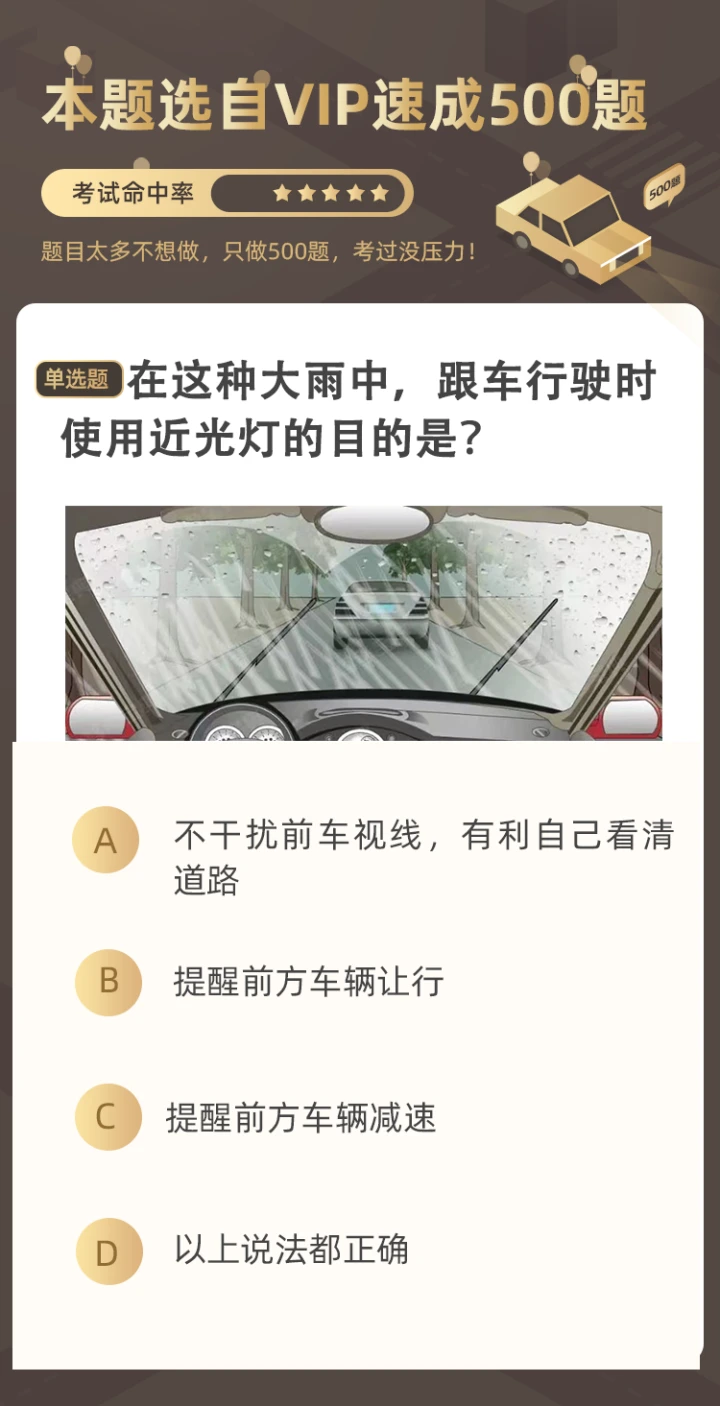Screen dimensions: 720x1406
Task: Pick option C 提醒前方车辆减速
Action: 108,1117
